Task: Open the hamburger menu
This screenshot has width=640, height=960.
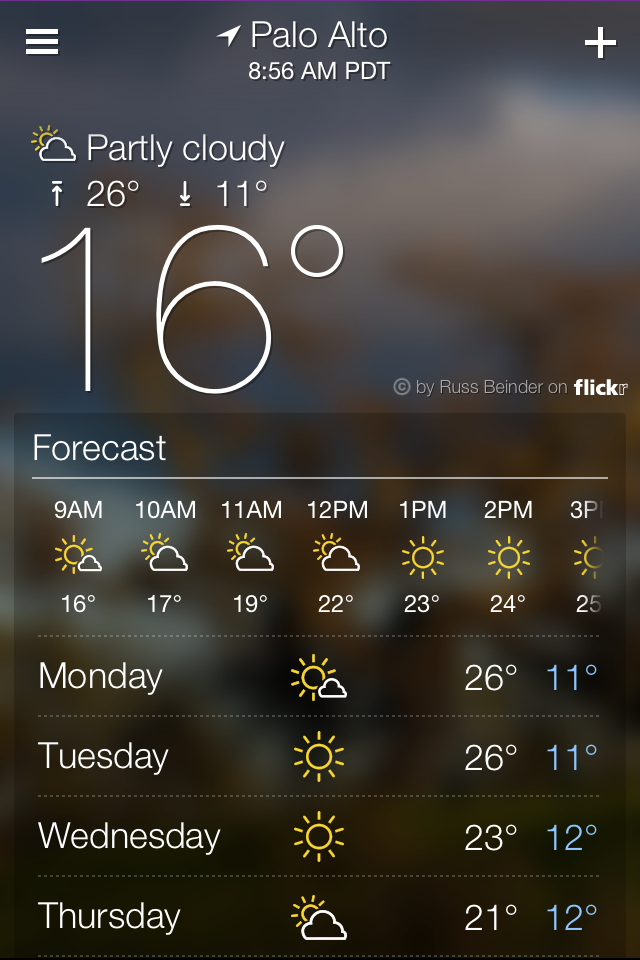Action: tap(42, 42)
